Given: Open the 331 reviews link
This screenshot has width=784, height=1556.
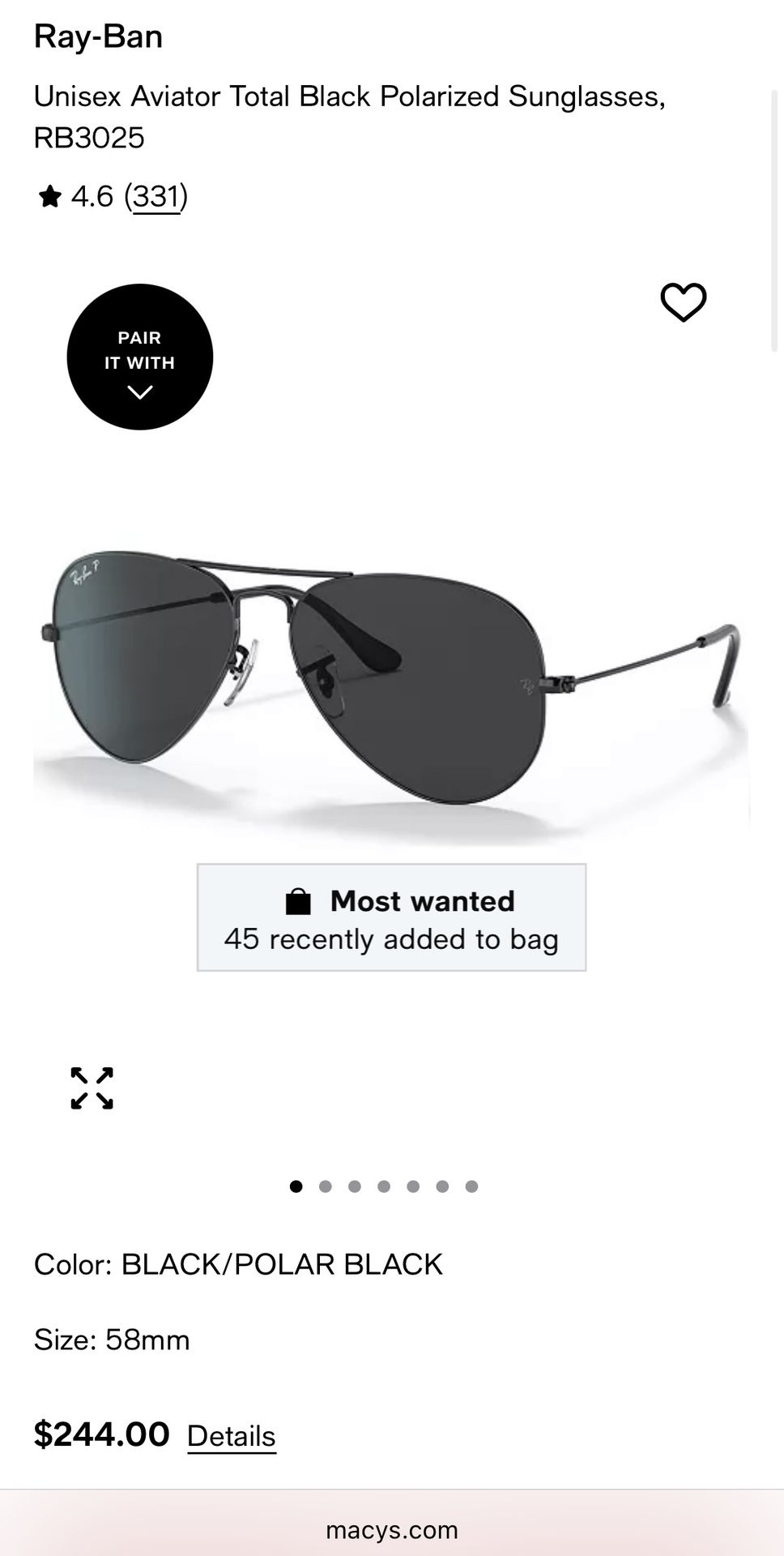Looking at the screenshot, I should coord(157,194).
